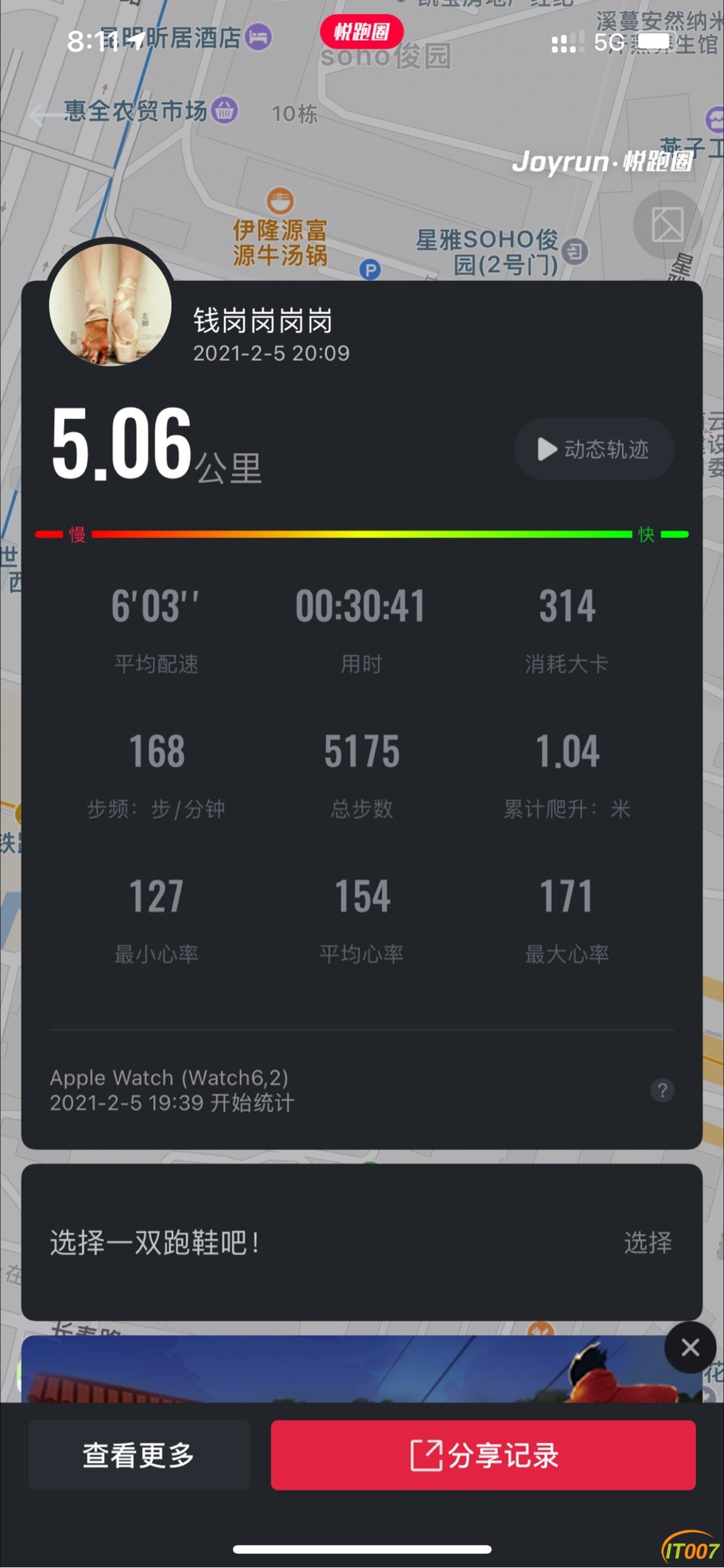Share this run via 分享记录
The width and height of the screenshot is (724, 1568).
(483, 1455)
